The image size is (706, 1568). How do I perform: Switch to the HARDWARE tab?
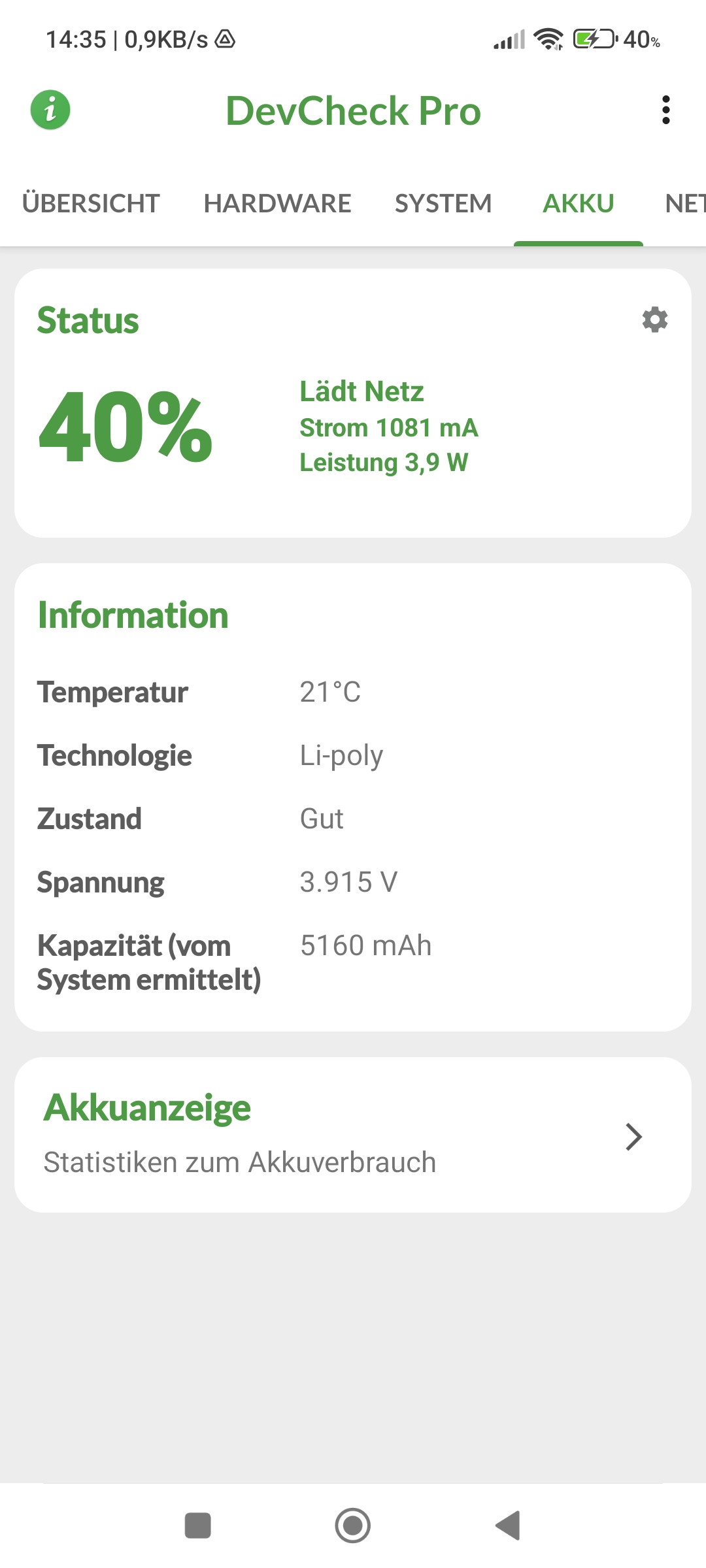coord(277,204)
